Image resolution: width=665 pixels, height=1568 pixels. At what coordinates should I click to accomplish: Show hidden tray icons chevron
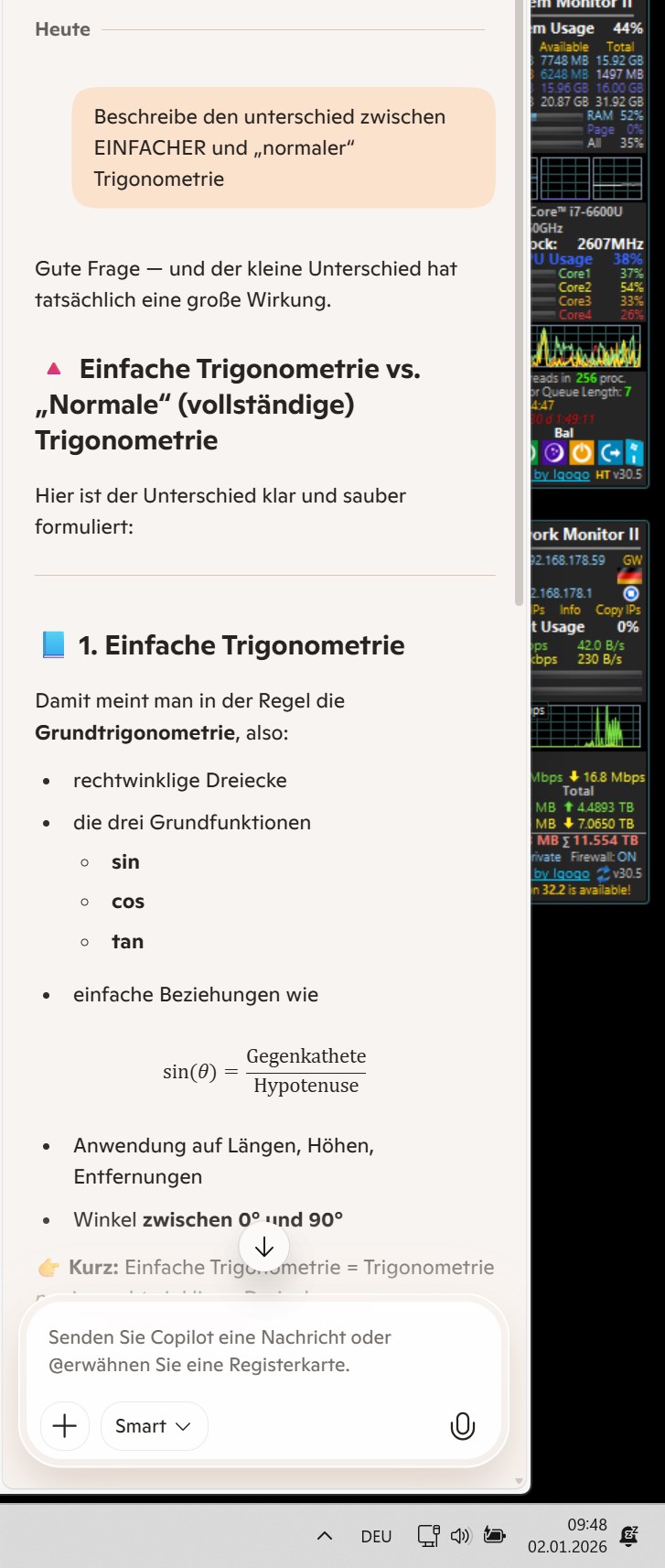(324, 1536)
